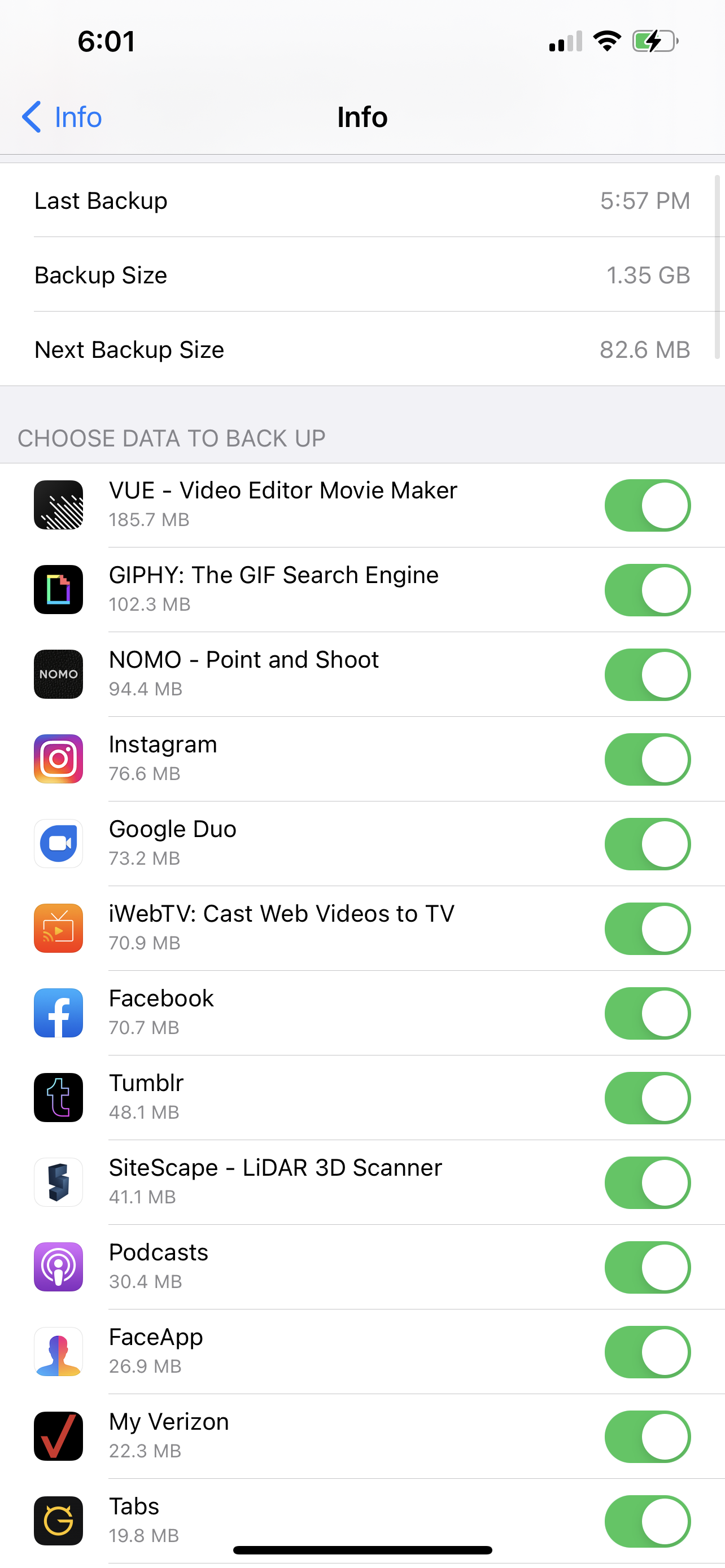Turn off My Verizon backup
The height and width of the screenshot is (1568, 725).
(x=648, y=1436)
